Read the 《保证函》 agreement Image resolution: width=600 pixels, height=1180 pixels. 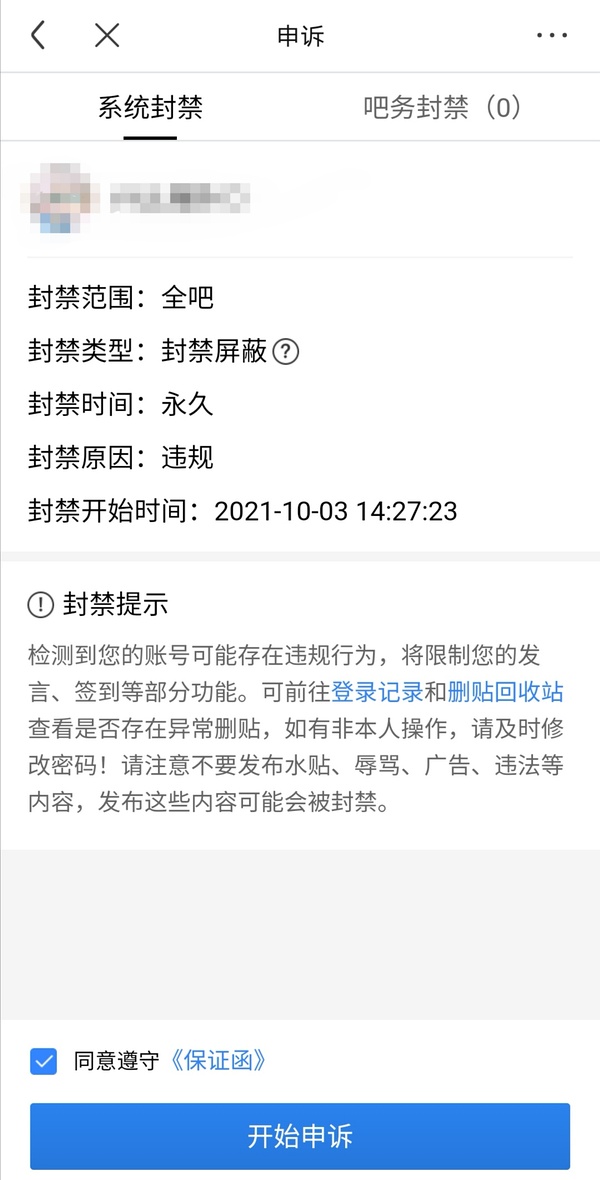coord(218,1061)
